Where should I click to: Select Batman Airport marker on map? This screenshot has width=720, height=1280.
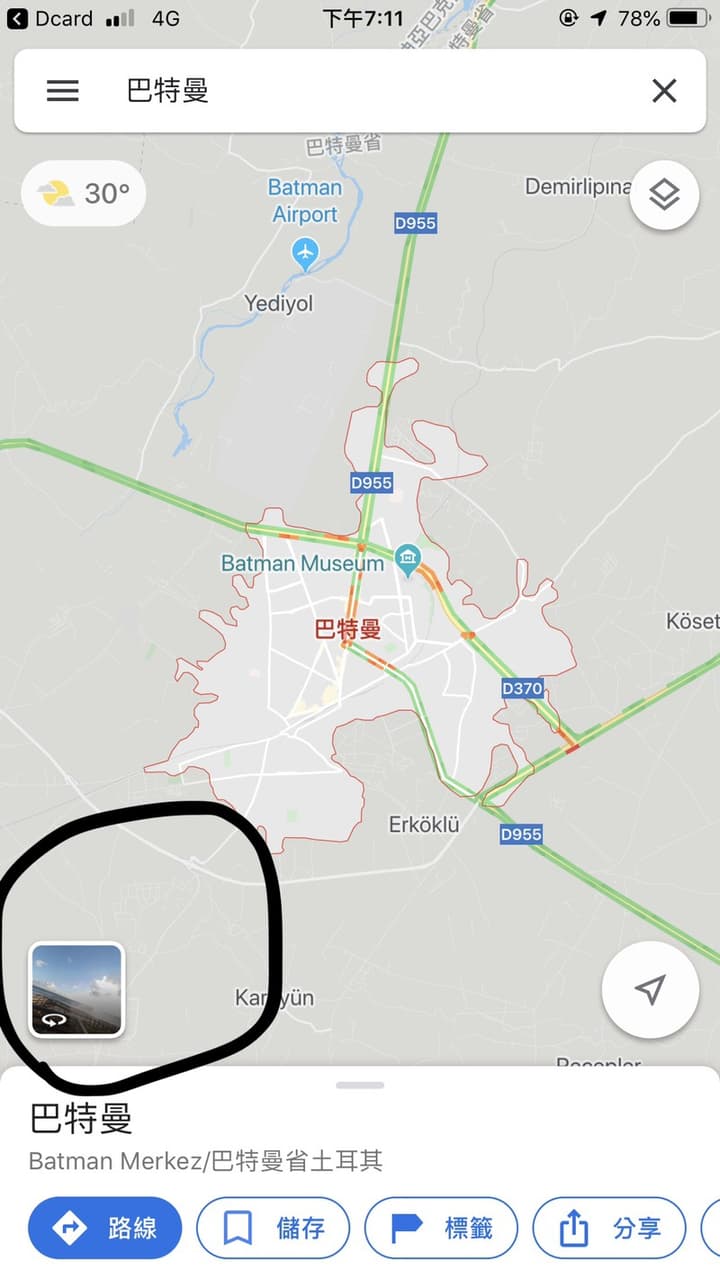(306, 253)
